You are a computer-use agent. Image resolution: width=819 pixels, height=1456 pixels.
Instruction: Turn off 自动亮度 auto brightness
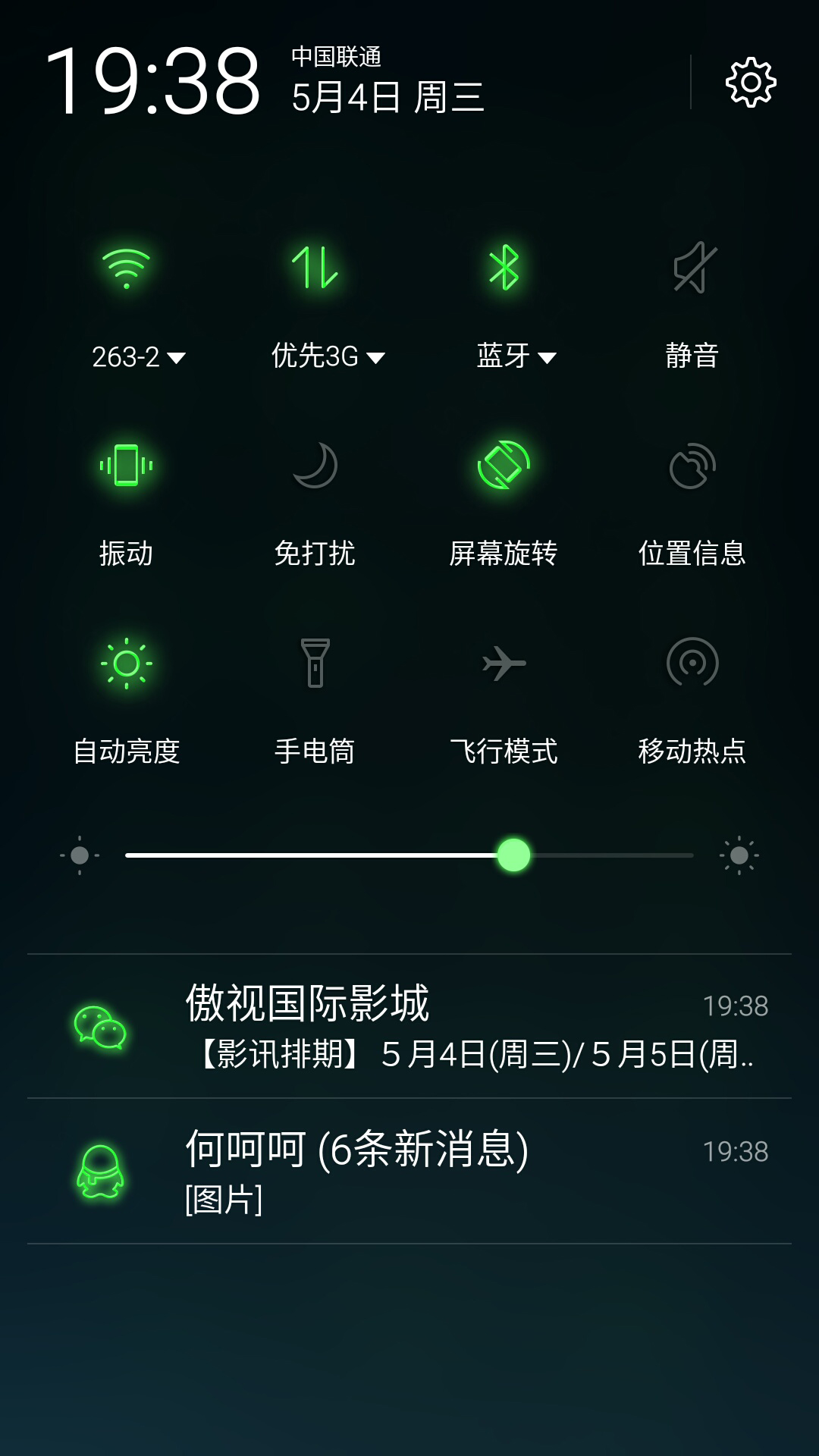pos(126,664)
